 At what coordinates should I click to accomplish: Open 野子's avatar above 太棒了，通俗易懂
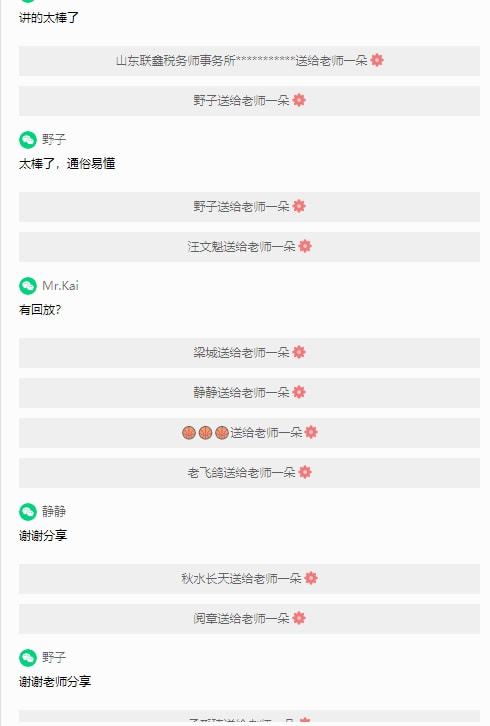pos(28,140)
